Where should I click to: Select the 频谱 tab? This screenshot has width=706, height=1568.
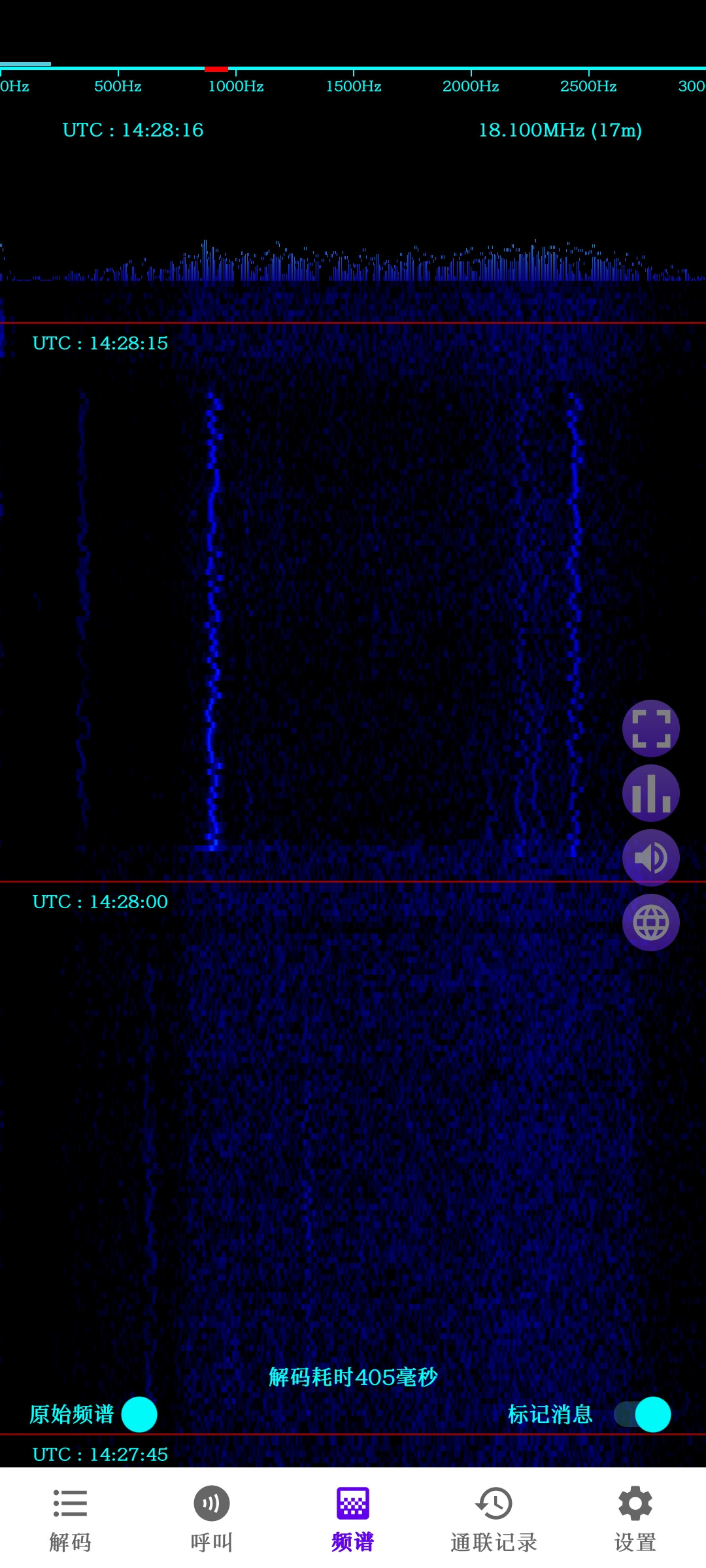point(353,1520)
